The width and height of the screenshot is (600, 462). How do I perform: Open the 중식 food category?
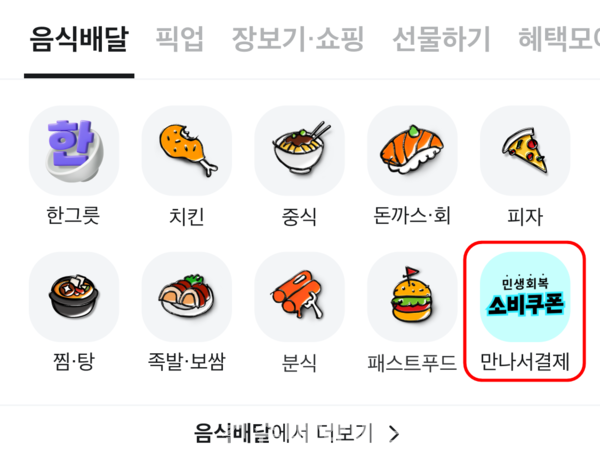[x=299, y=165]
